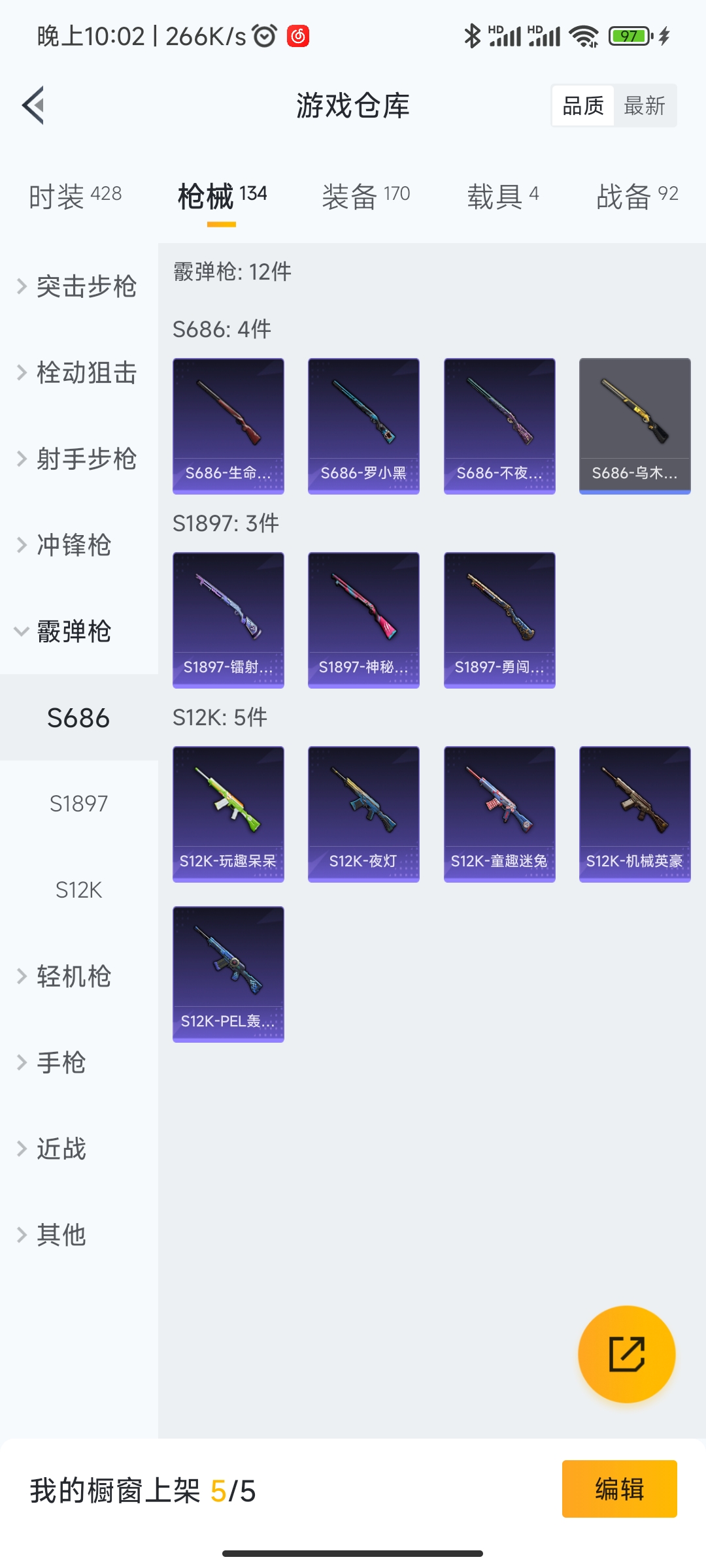The image size is (706, 1568).
Task: Tap the 编辑 button
Action: (619, 1489)
